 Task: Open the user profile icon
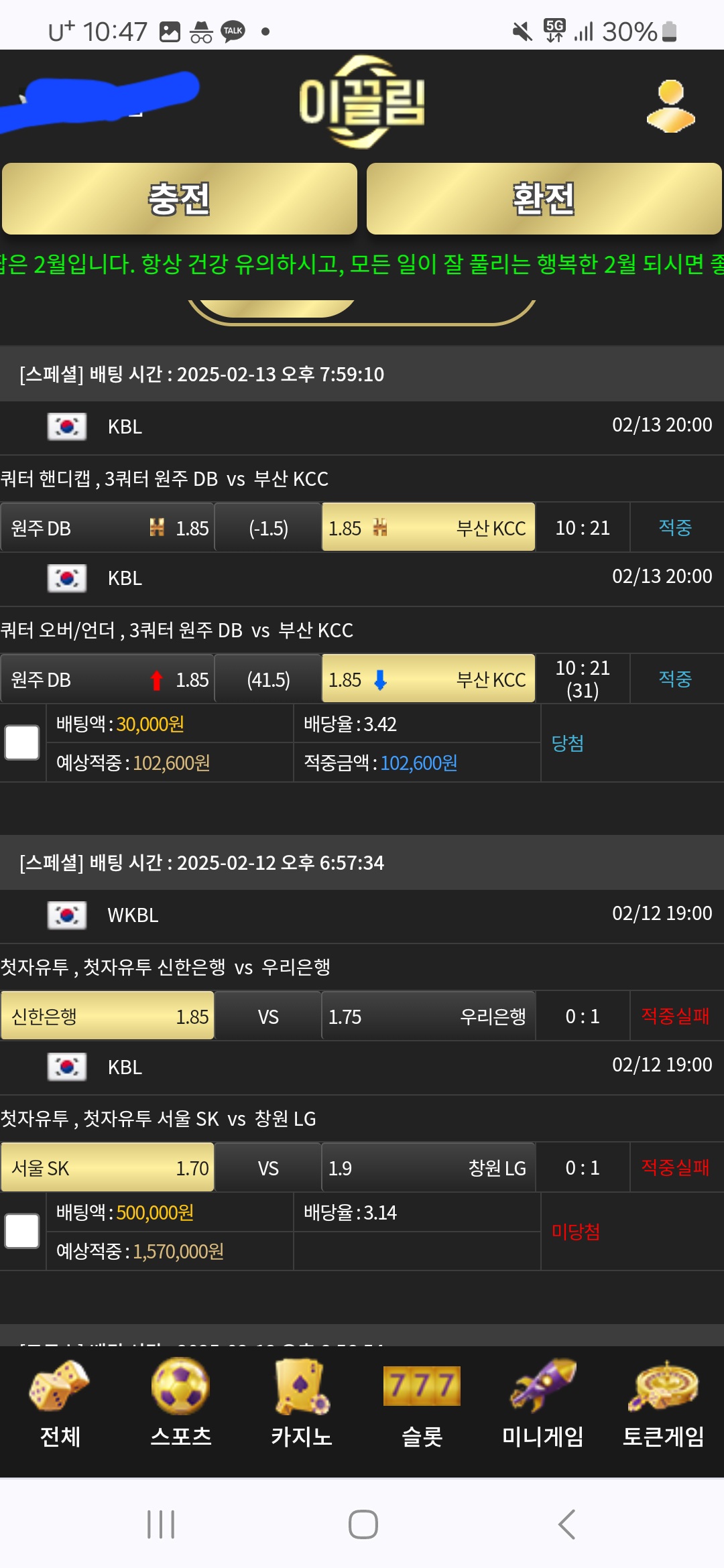tap(670, 106)
